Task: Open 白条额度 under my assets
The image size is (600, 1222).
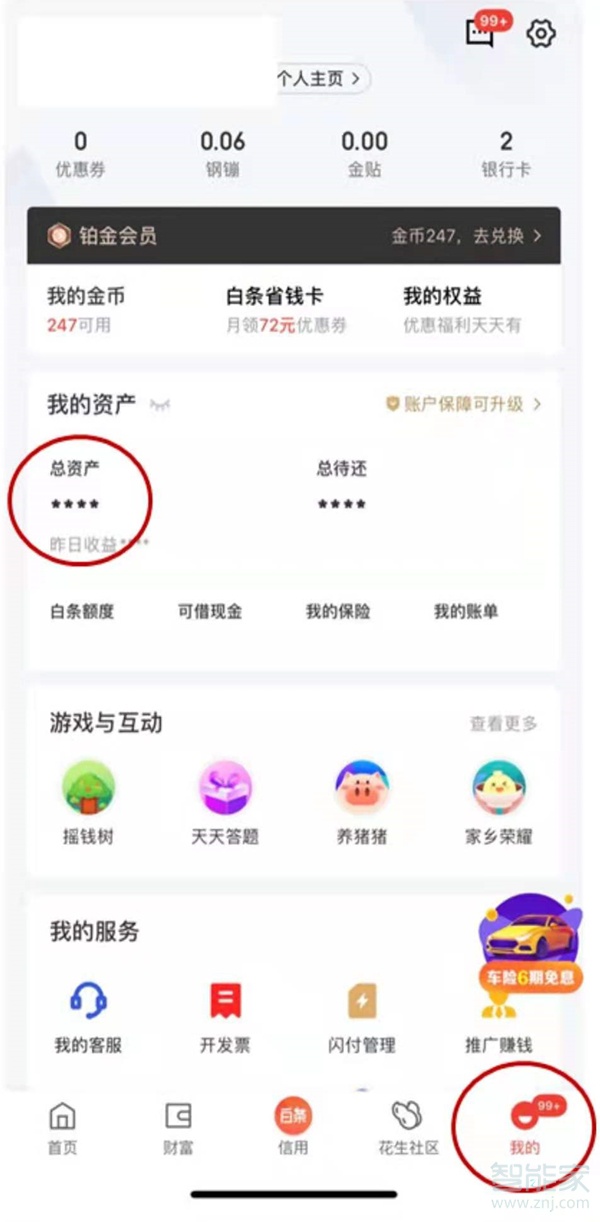Action: (82, 611)
